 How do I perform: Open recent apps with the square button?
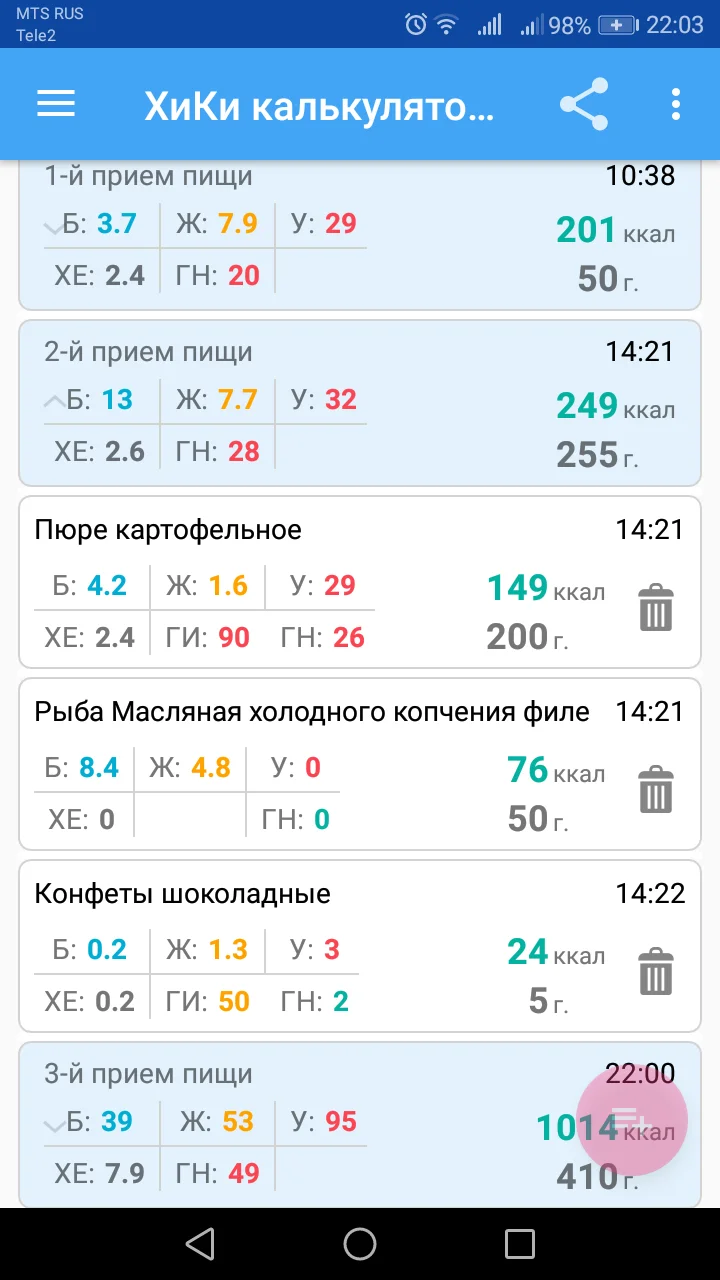[x=519, y=1243]
